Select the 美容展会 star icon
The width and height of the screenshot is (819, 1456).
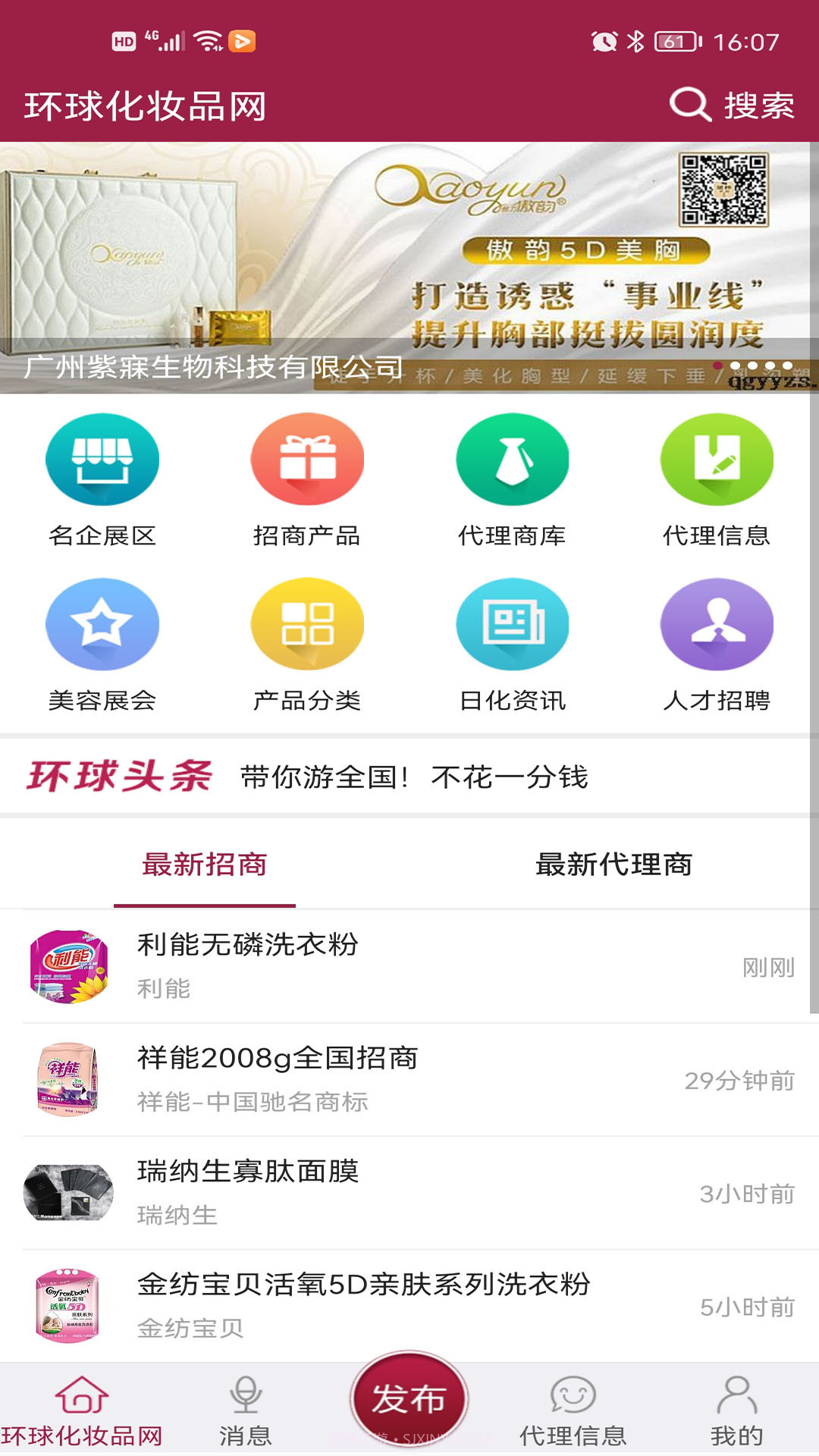click(104, 626)
